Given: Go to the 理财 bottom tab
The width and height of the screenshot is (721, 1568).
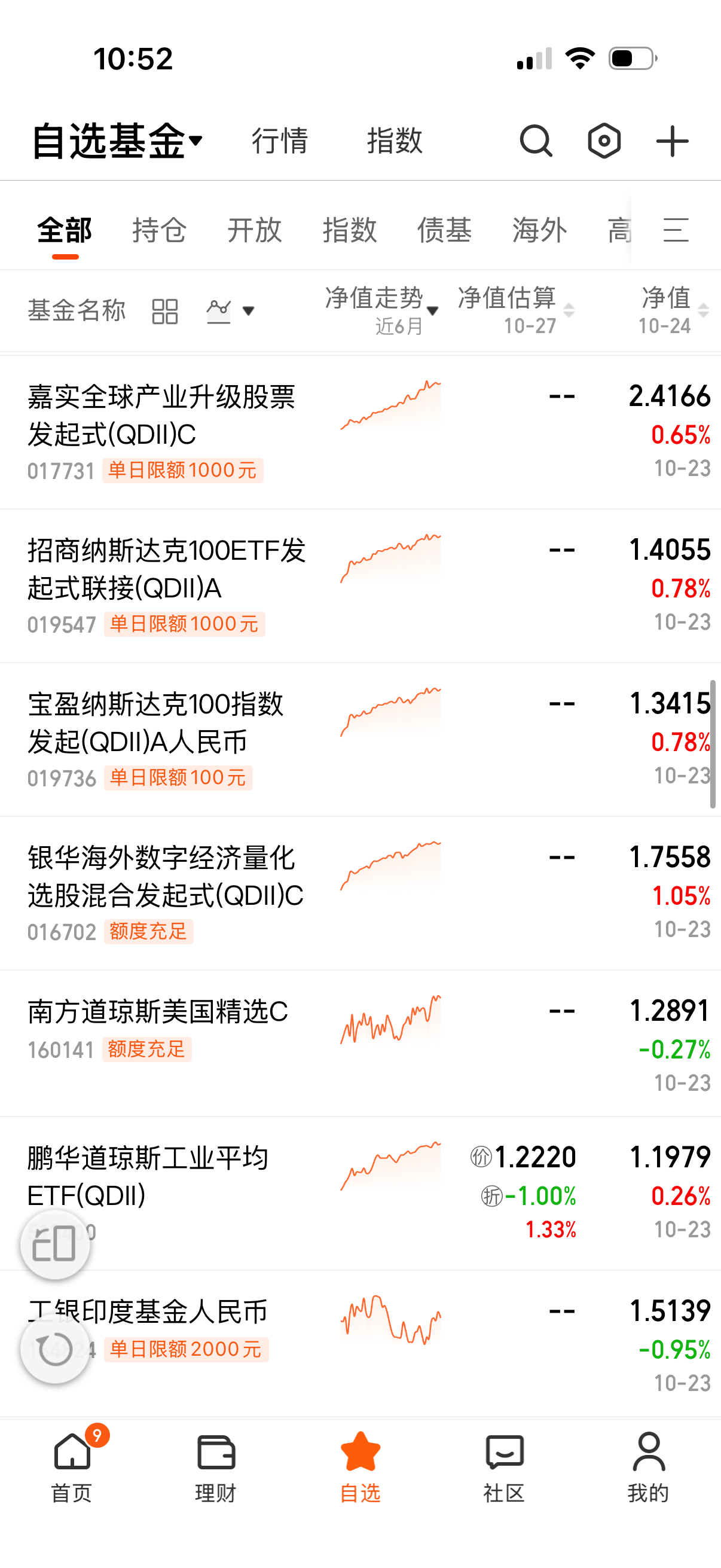Looking at the screenshot, I should [216, 1466].
